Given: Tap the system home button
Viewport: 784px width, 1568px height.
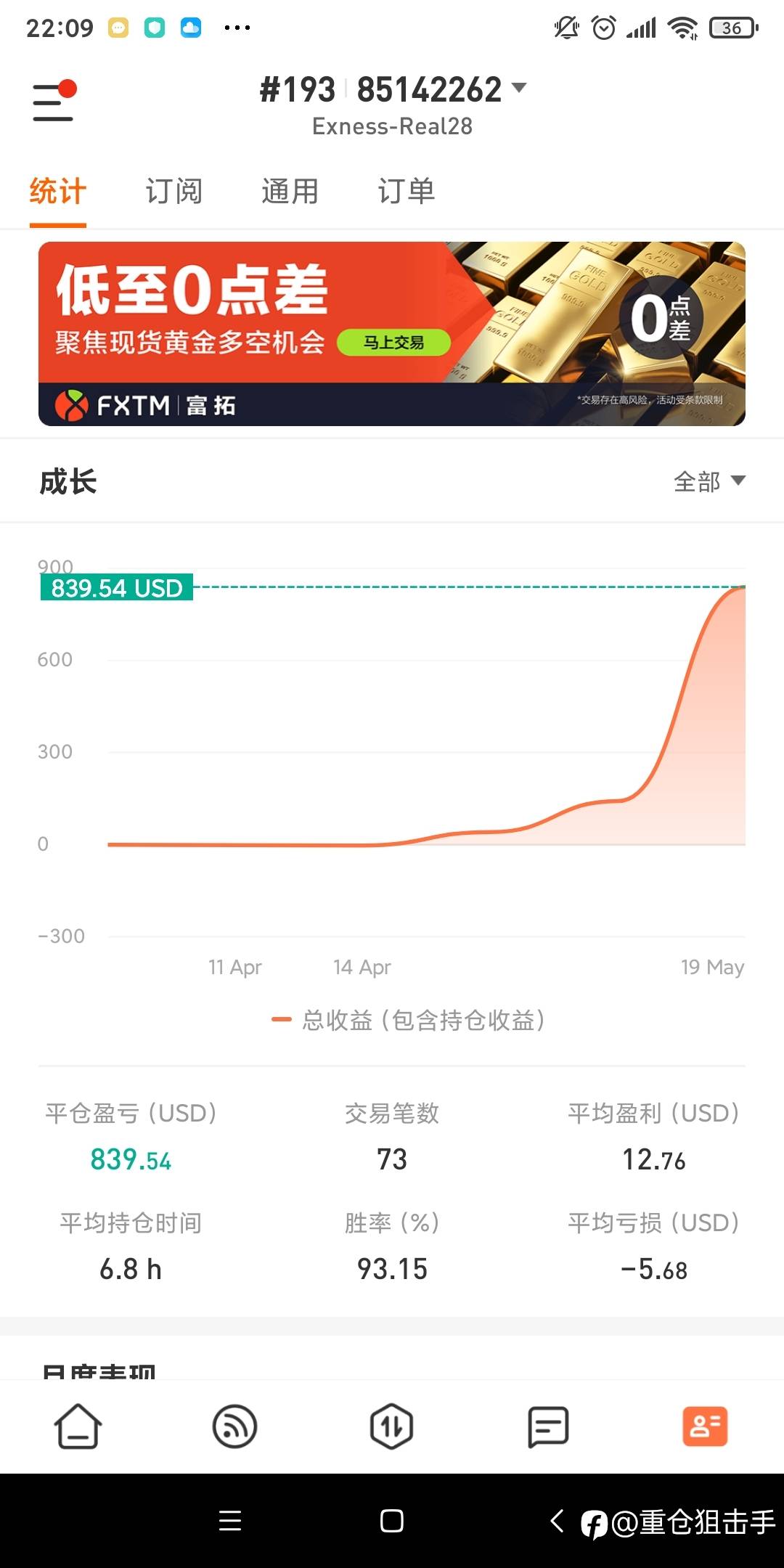Looking at the screenshot, I should 392,1521.
